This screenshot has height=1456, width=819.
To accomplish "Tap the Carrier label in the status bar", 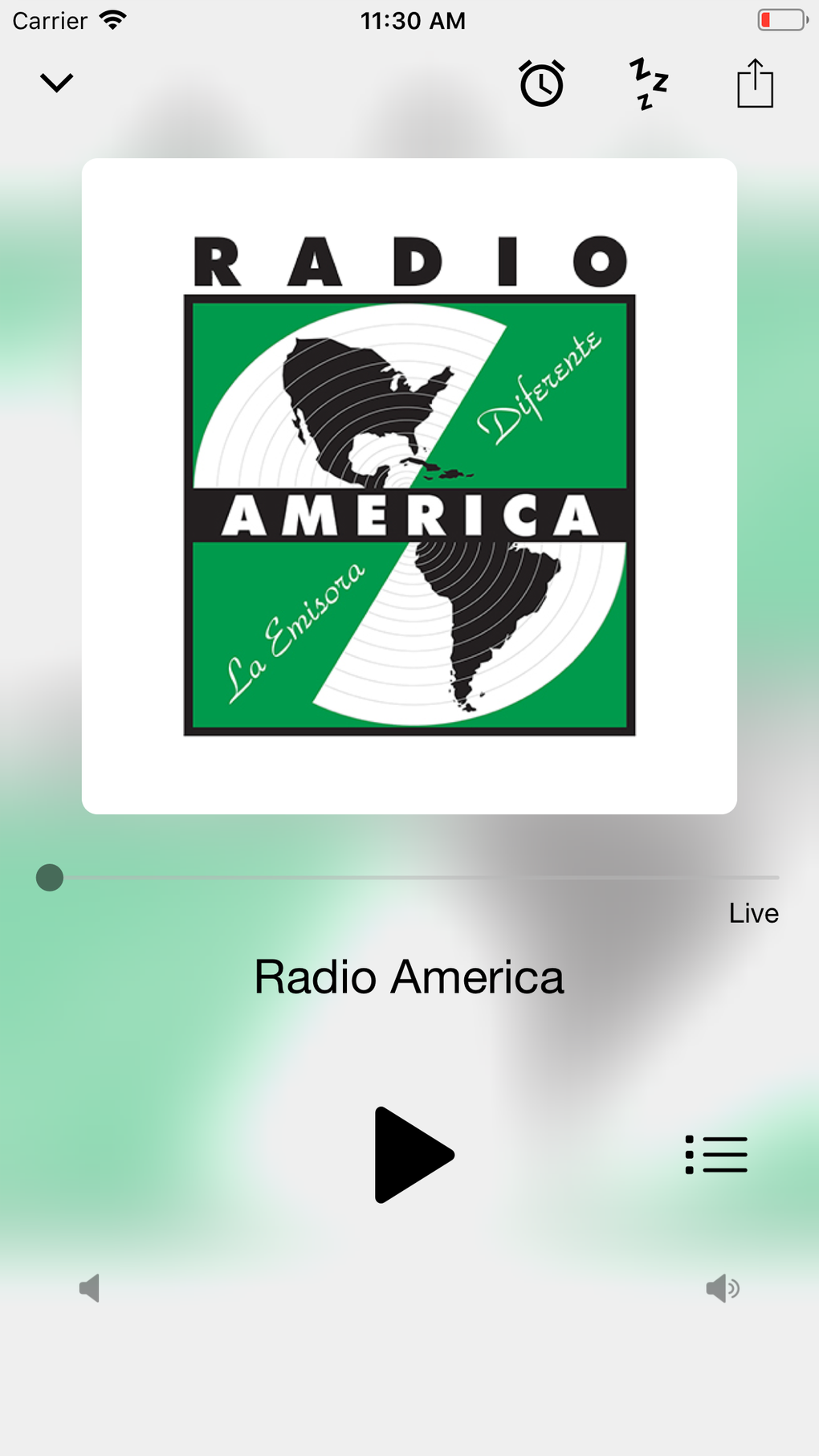I will point(49,19).
